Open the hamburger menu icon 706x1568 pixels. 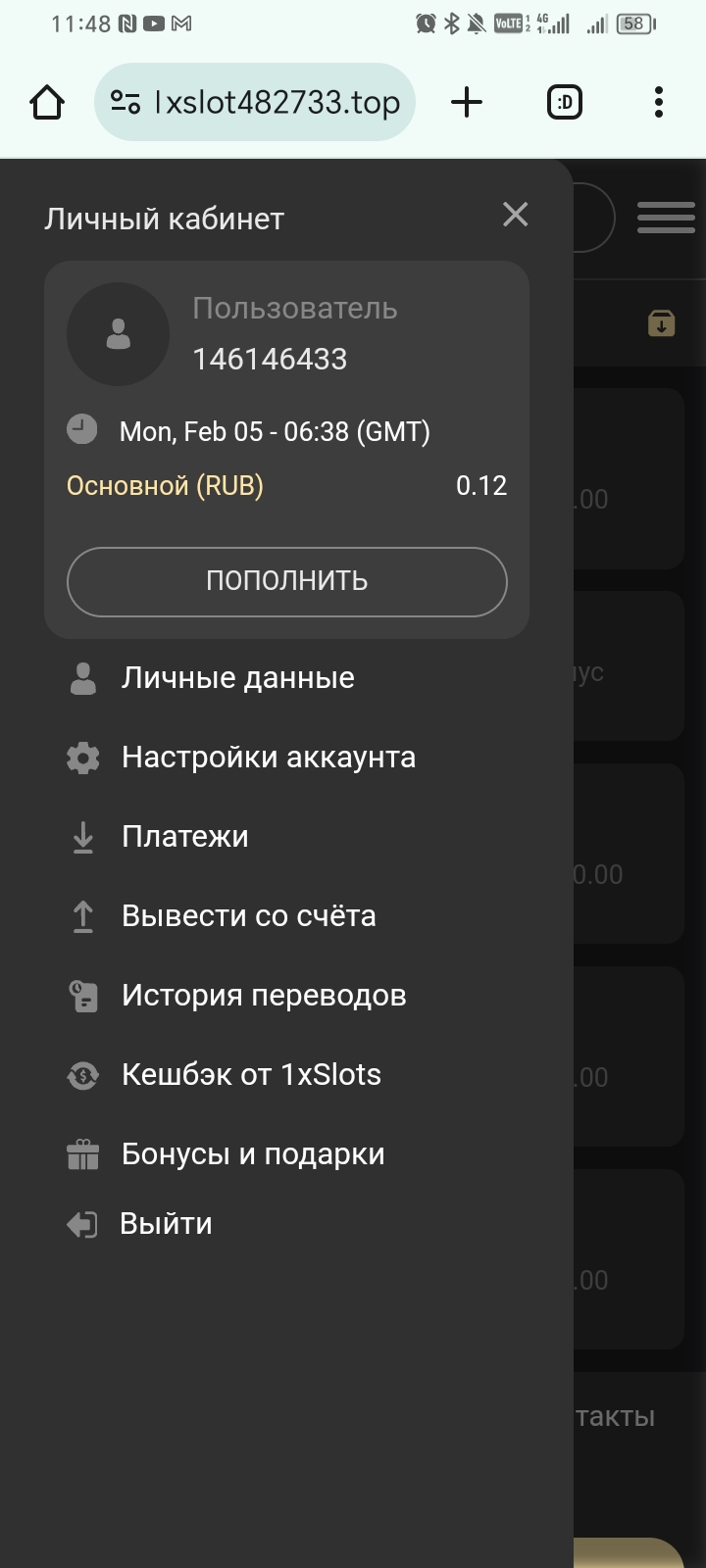pos(666,217)
